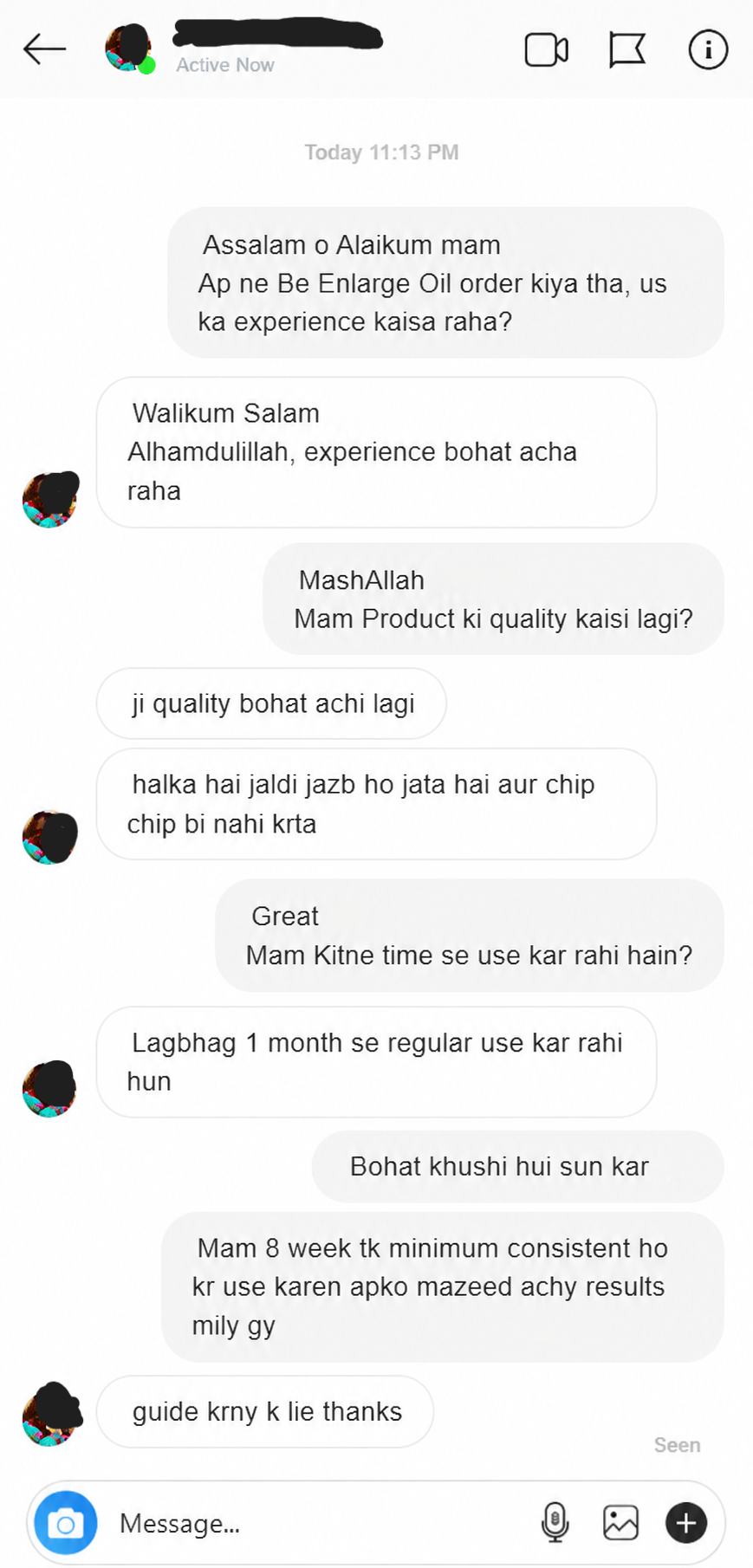Tap the flag icon in header
Viewport: 753px width, 1568px height.
click(626, 49)
